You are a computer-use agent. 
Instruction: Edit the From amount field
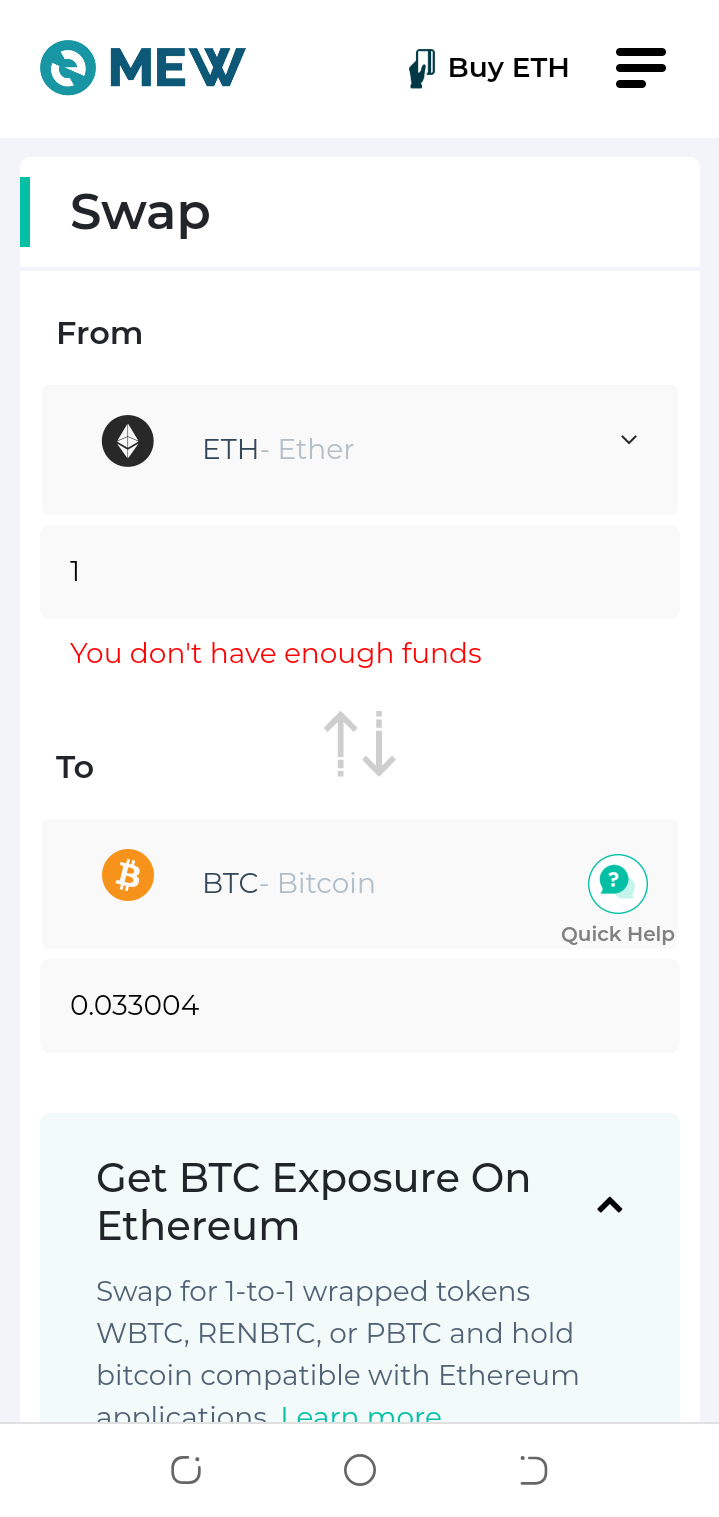pyautogui.click(x=360, y=572)
